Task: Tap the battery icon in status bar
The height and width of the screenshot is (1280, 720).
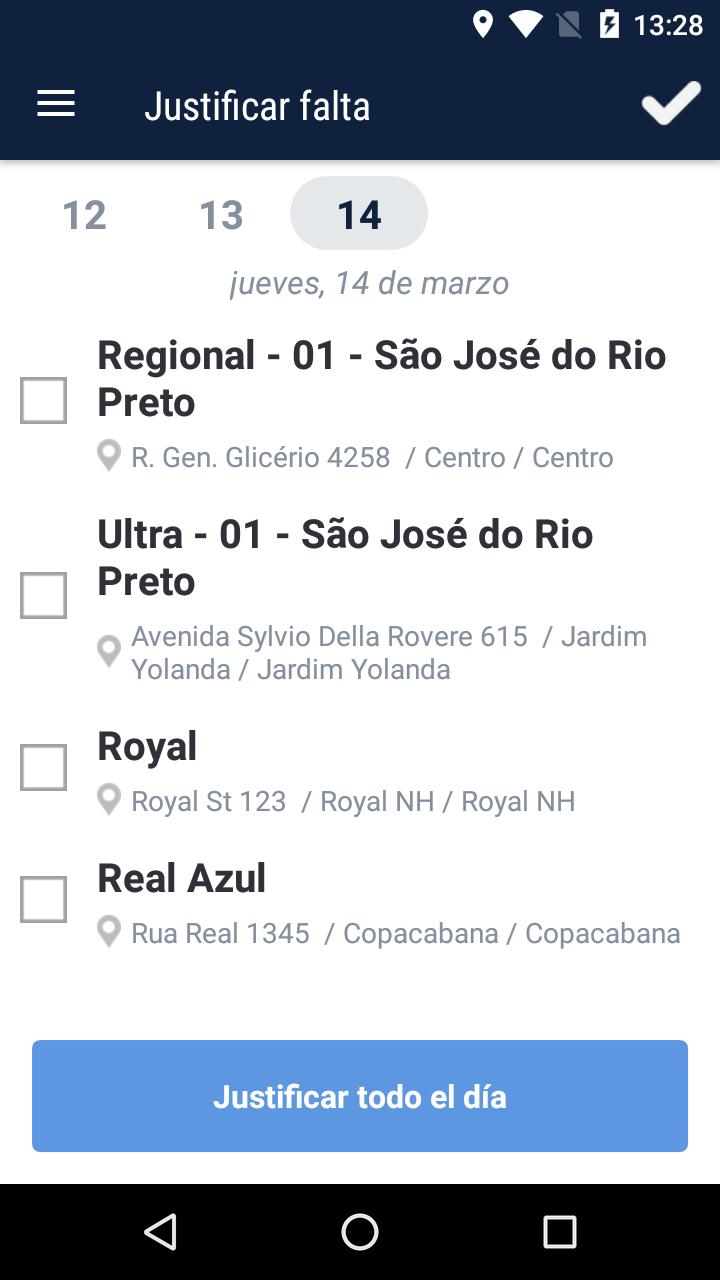Action: [x=610, y=26]
